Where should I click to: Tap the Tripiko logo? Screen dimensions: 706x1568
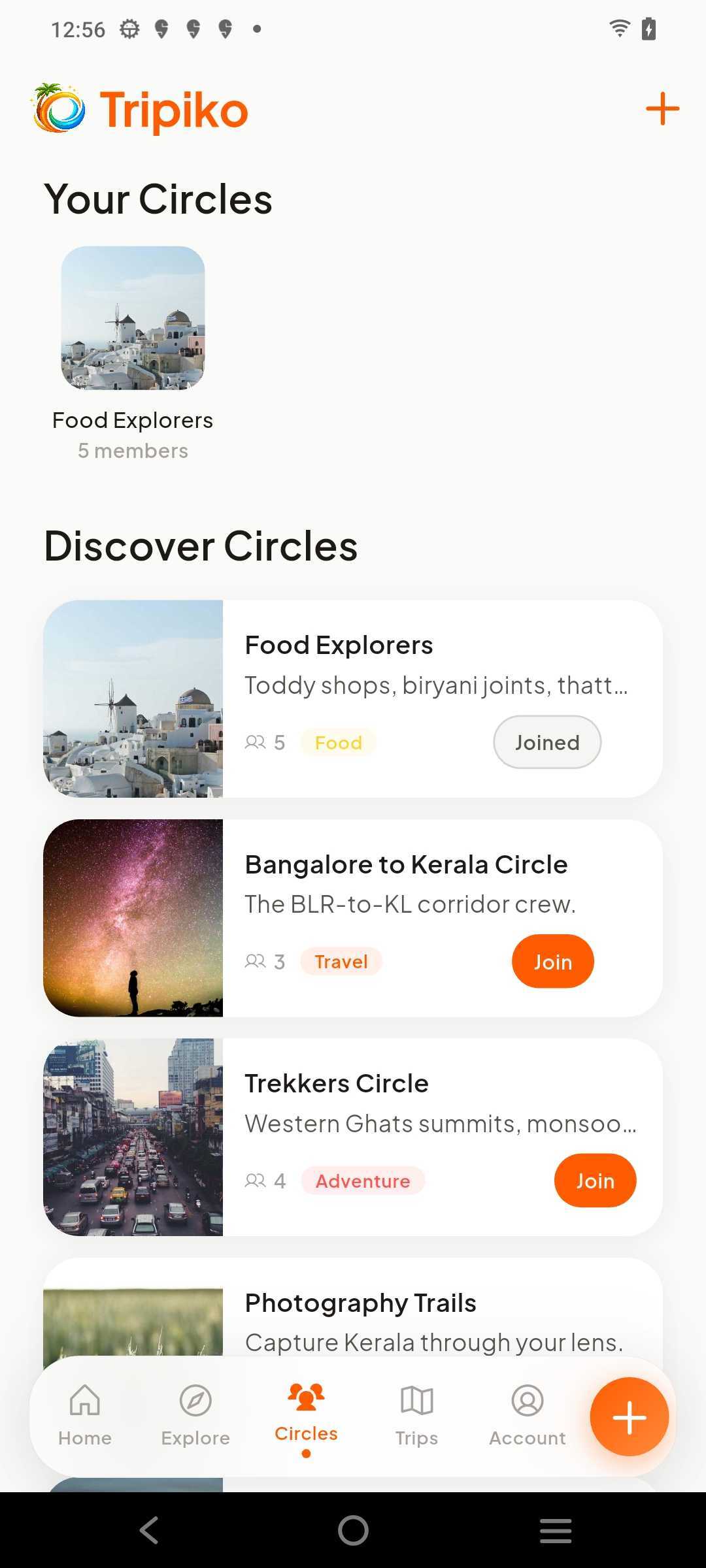[x=139, y=110]
